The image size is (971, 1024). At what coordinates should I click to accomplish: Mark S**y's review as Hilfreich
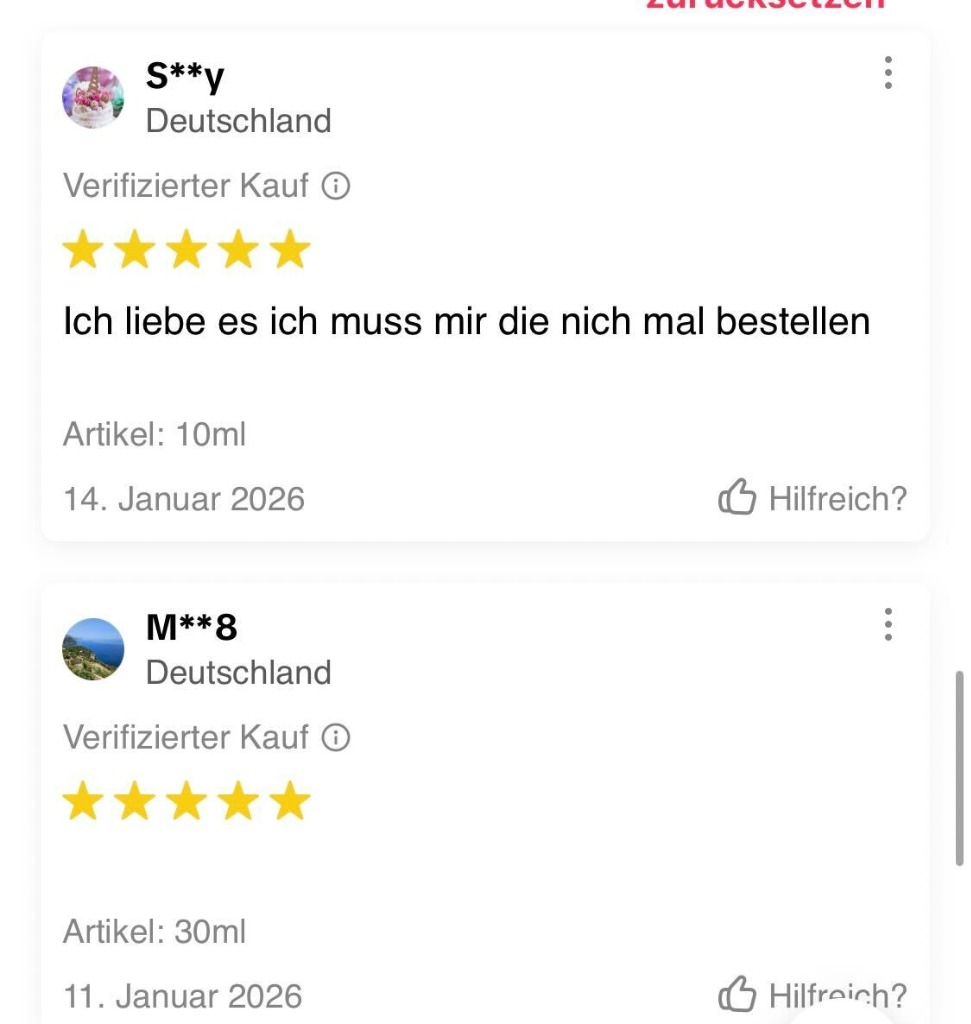(838, 498)
